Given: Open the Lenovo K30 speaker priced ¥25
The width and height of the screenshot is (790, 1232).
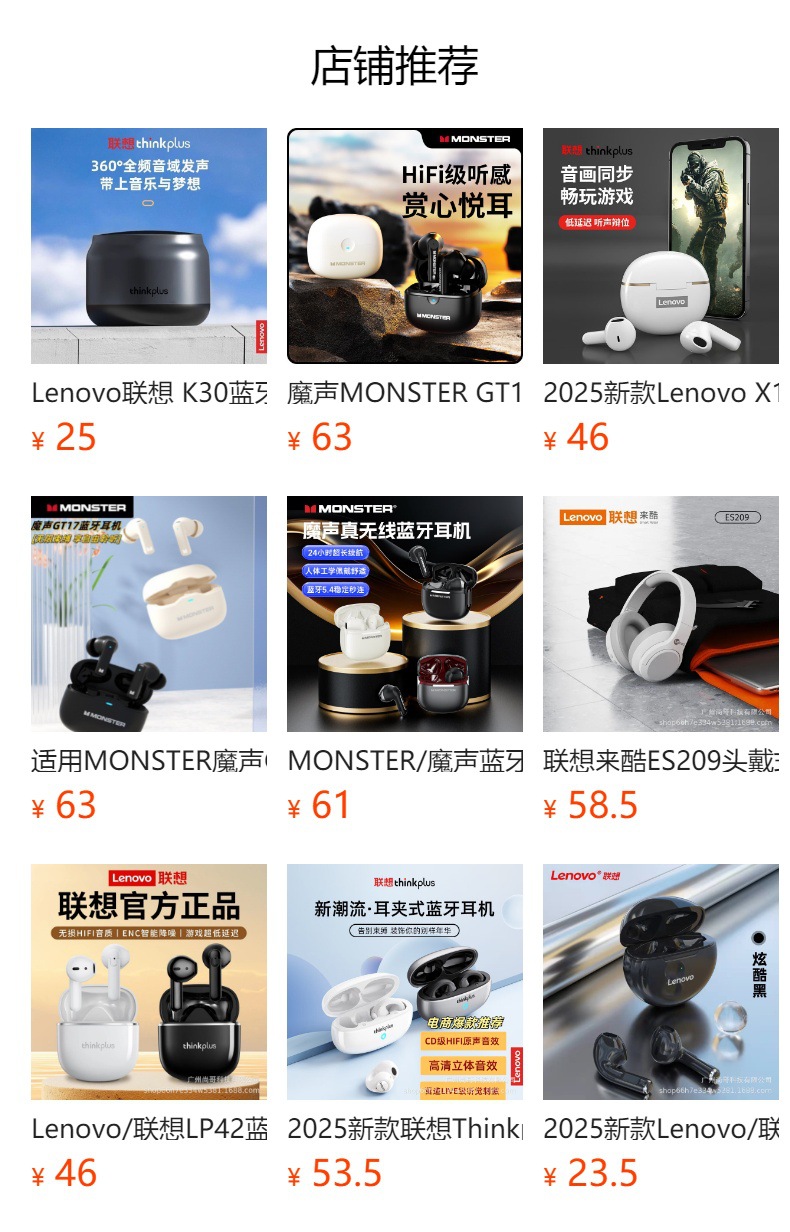Looking at the screenshot, I should tap(149, 246).
